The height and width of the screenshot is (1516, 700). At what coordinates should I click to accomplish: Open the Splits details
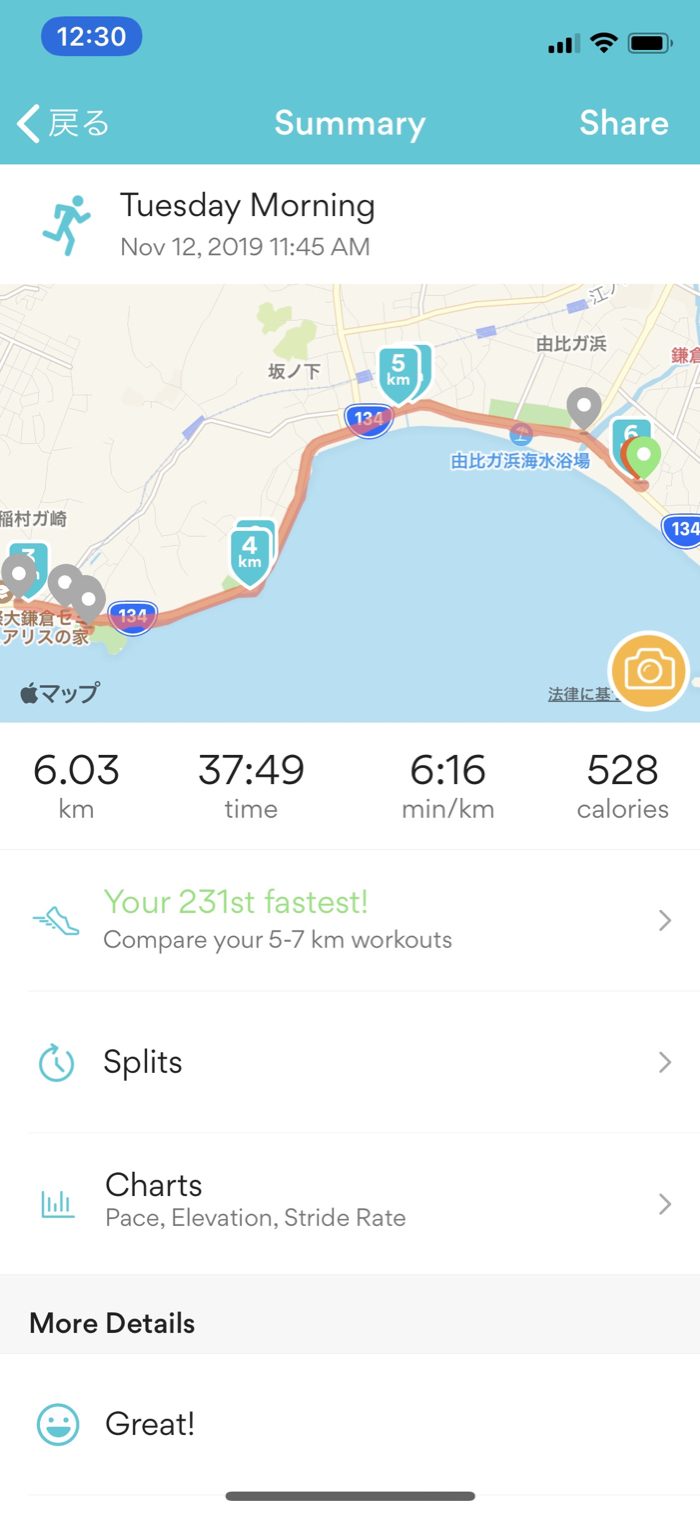click(x=350, y=1062)
